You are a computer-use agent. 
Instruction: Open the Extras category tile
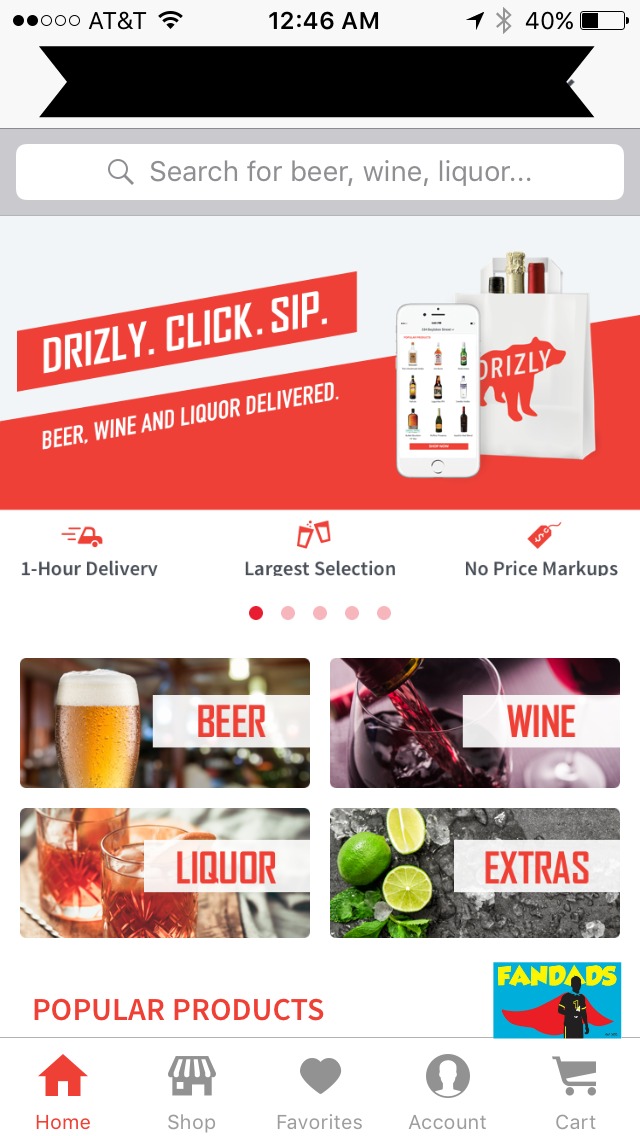(x=475, y=873)
